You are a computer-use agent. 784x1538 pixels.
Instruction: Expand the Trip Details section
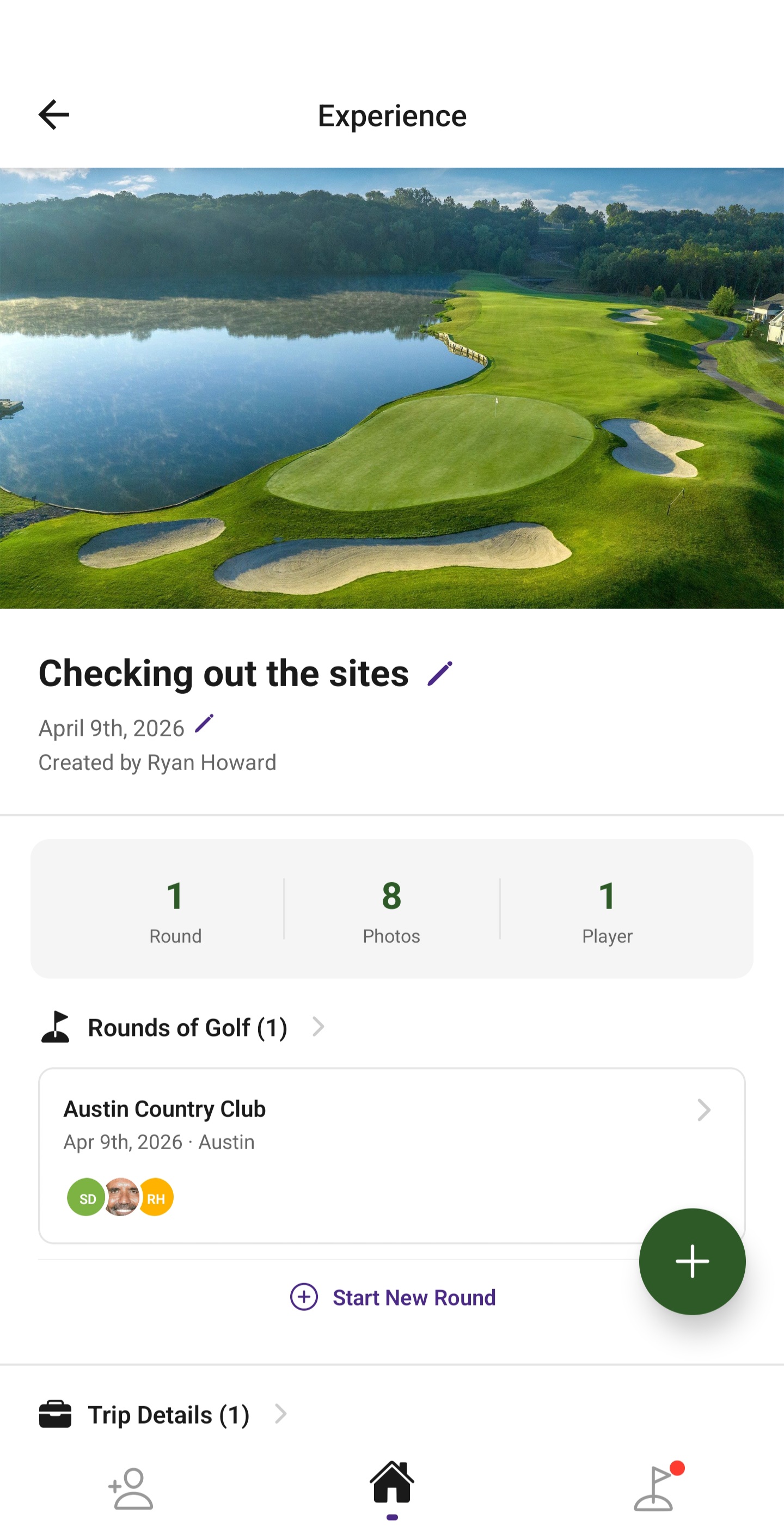[x=281, y=1414]
